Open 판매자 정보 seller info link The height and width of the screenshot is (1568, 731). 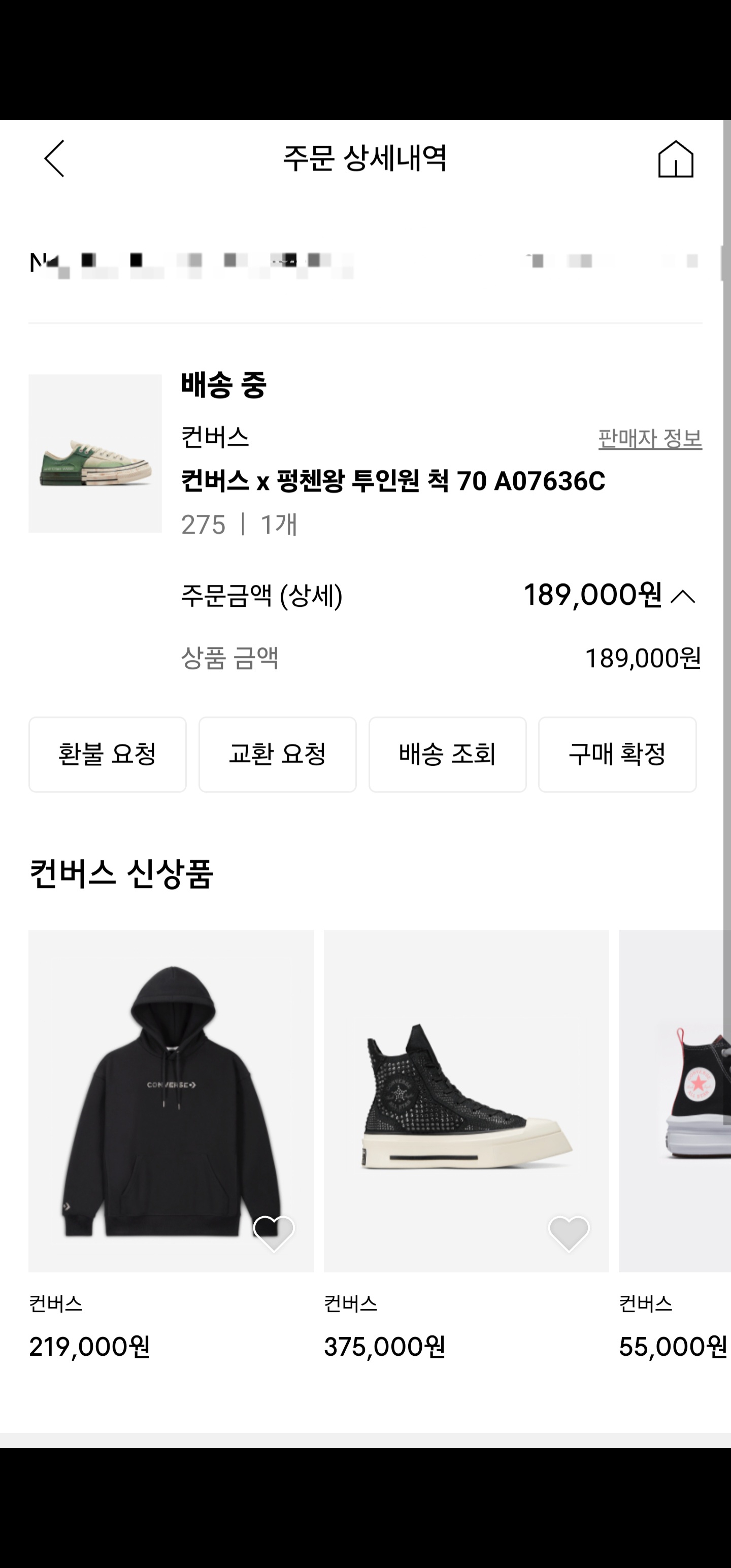tap(649, 438)
